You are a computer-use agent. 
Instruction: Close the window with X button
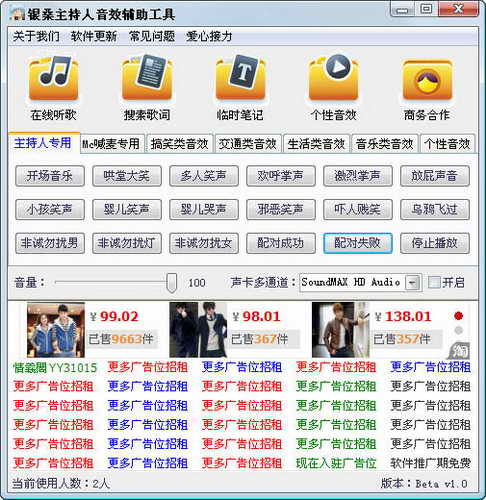pos(458,9)
